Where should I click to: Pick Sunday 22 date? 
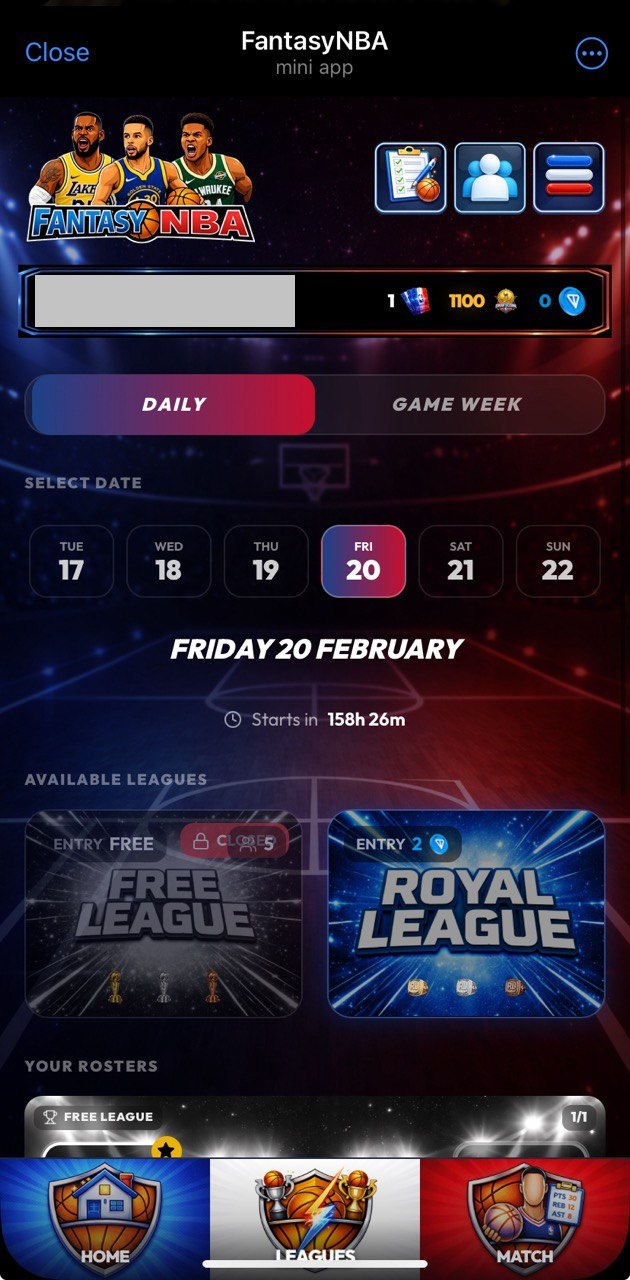click(557, 561)
